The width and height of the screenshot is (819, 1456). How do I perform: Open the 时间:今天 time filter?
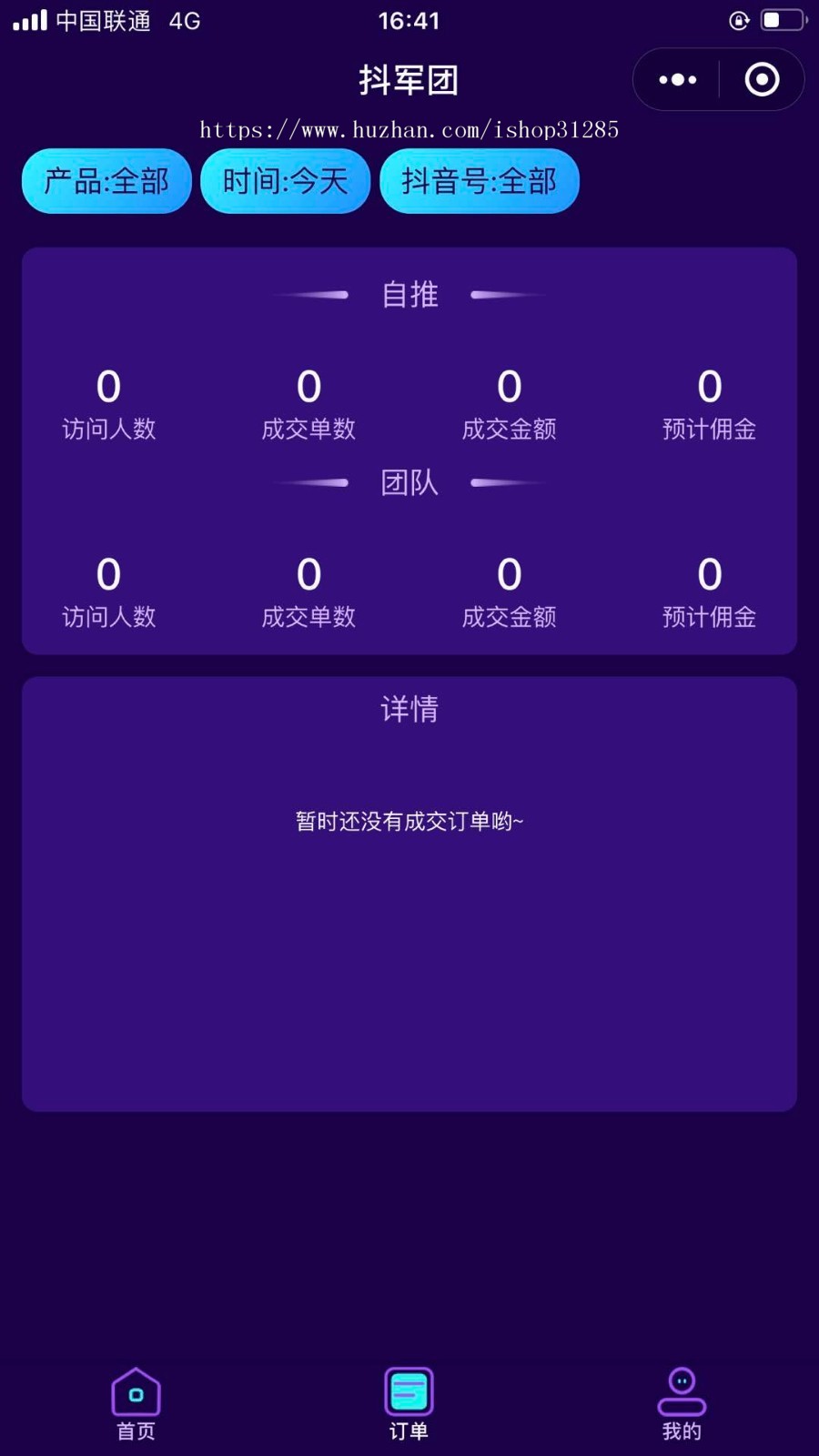click(x=285, y=181)
